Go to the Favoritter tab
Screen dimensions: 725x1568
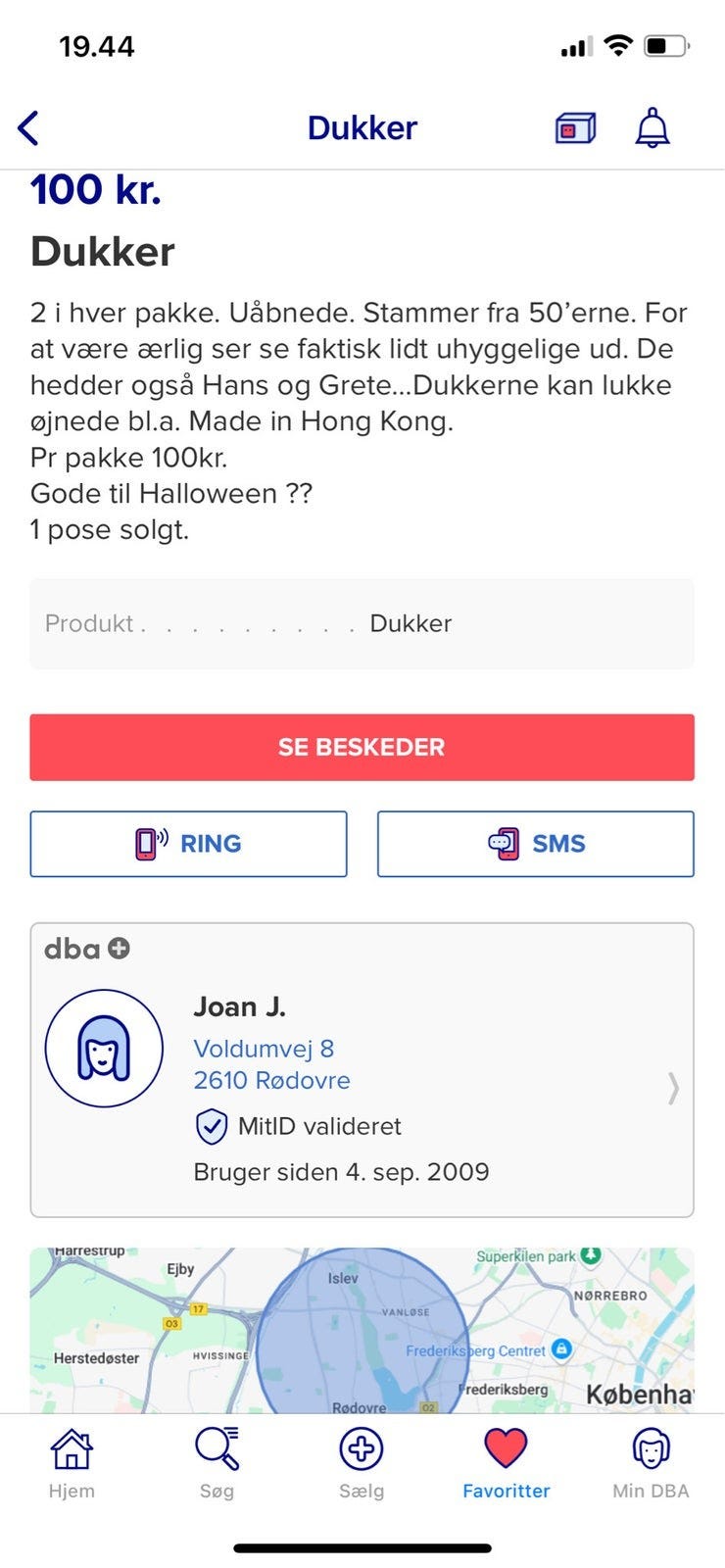click(x=506, y=1463)
